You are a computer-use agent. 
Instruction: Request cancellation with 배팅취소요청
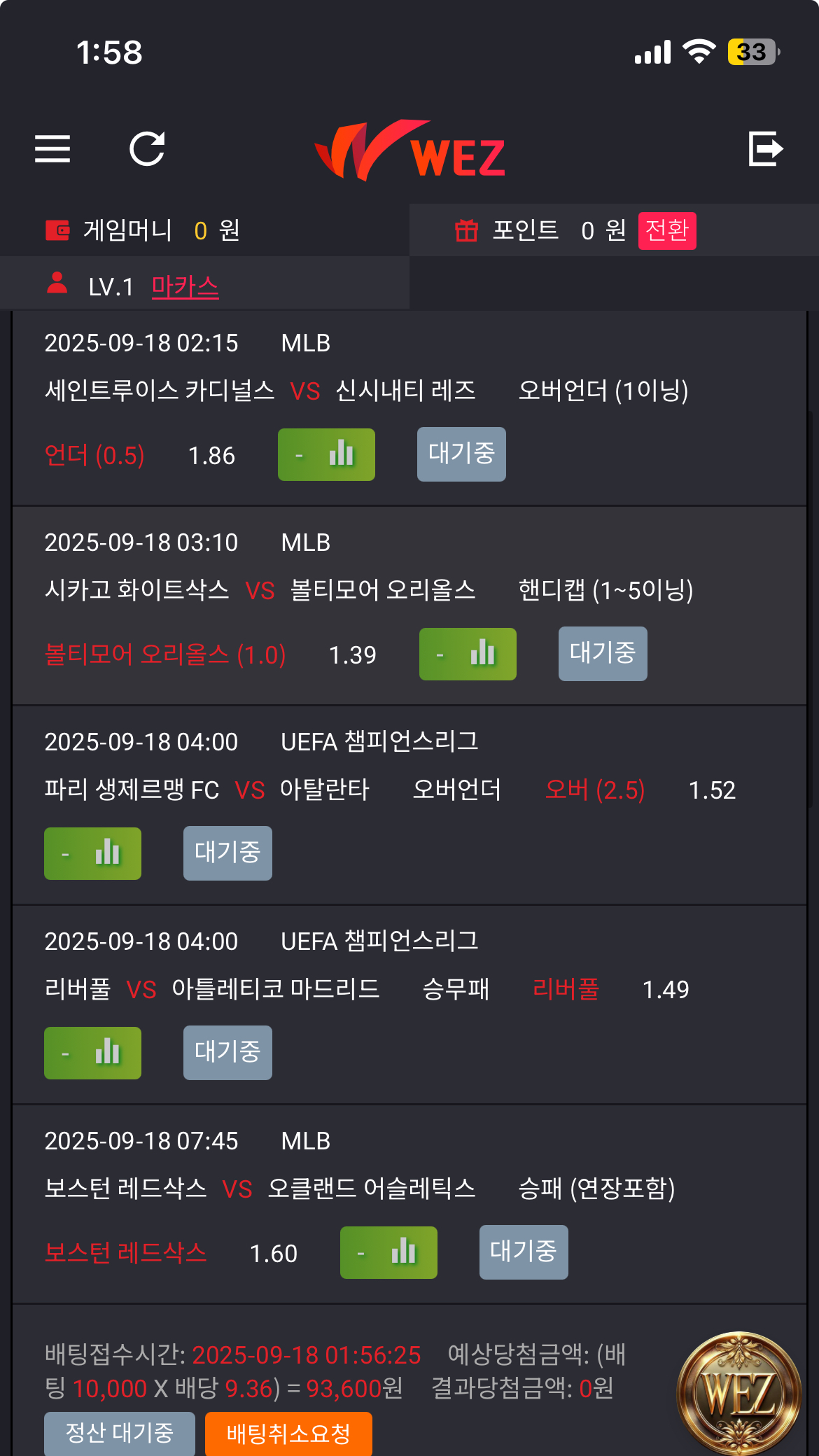tap(288, 1434)
